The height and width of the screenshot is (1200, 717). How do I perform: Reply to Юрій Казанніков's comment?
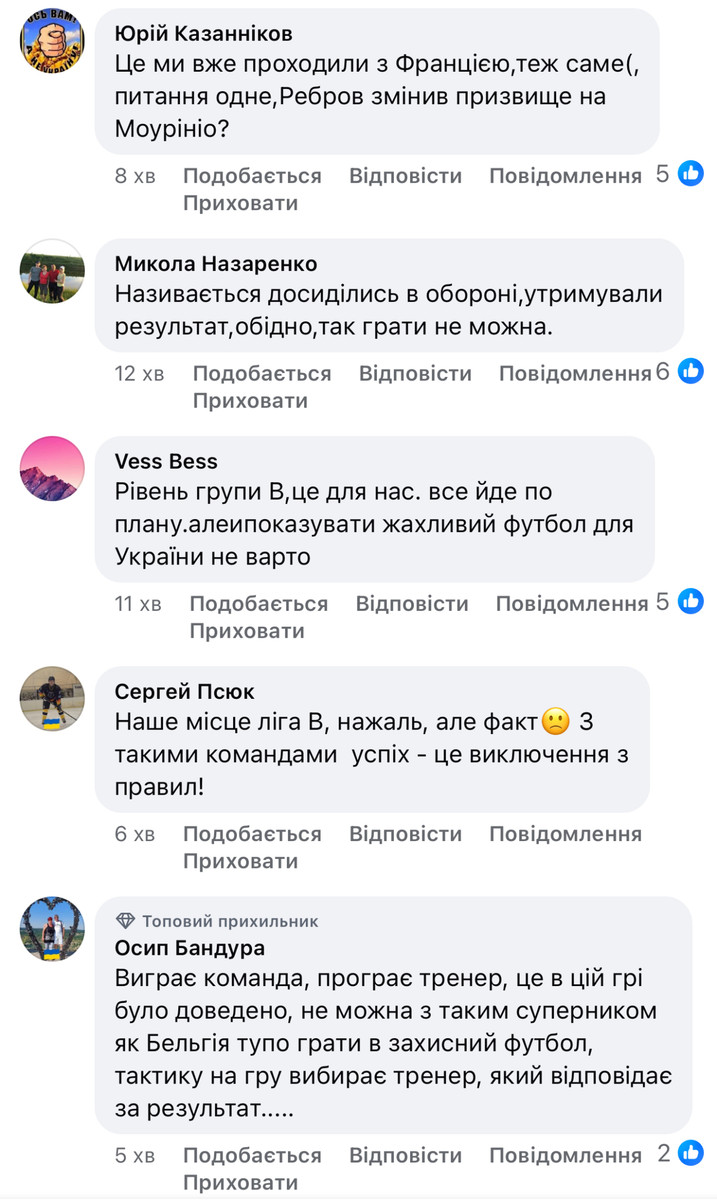click(x=405, y=176)
